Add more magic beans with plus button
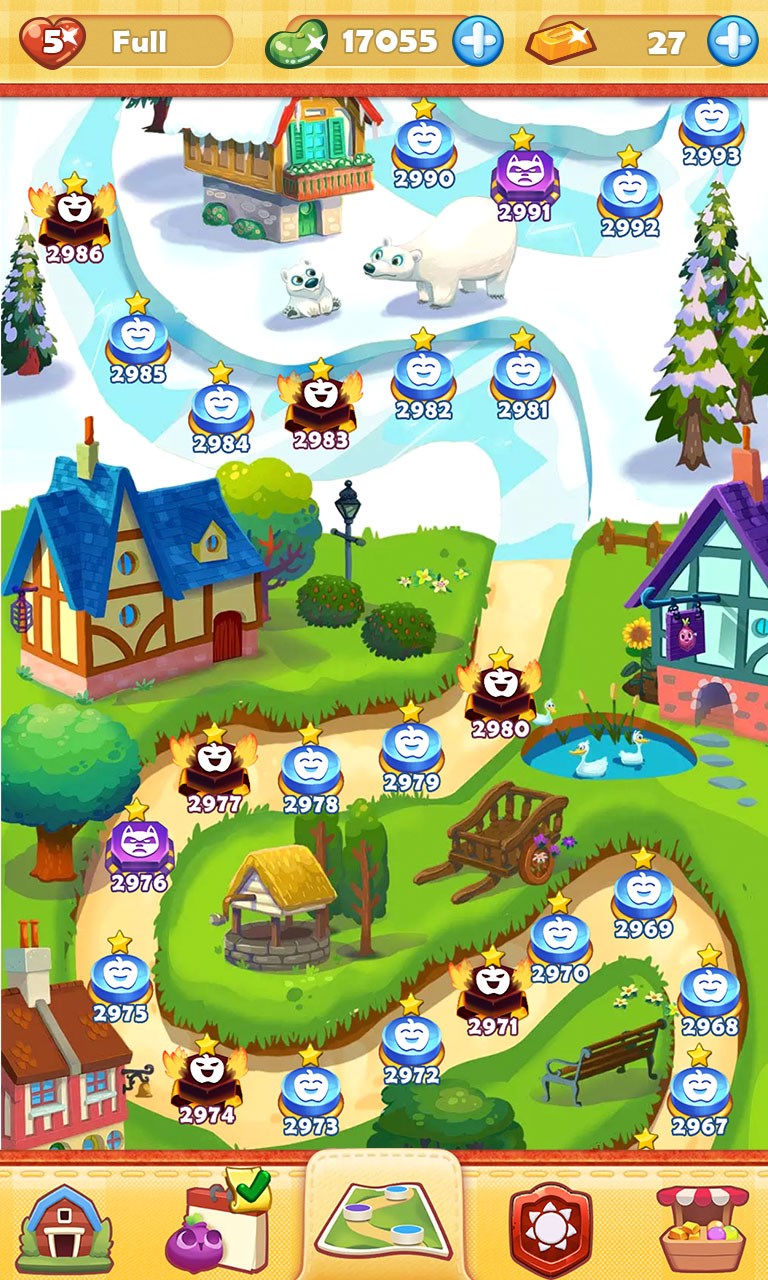Screen dimensions: 768x1280 (477, 42)
